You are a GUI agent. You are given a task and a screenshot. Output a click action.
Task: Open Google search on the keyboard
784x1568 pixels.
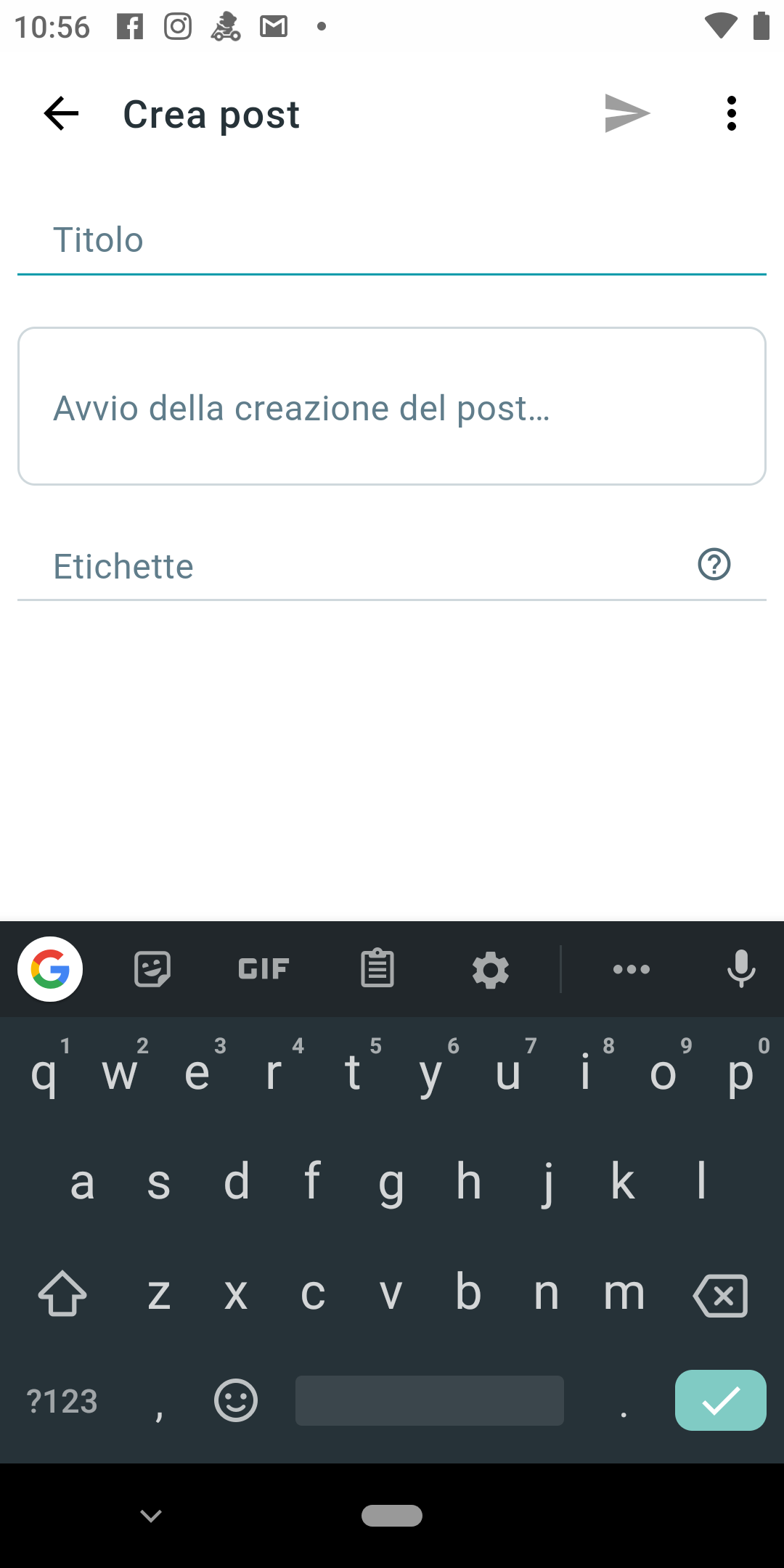pyautogui.click(x=50, y=969)
